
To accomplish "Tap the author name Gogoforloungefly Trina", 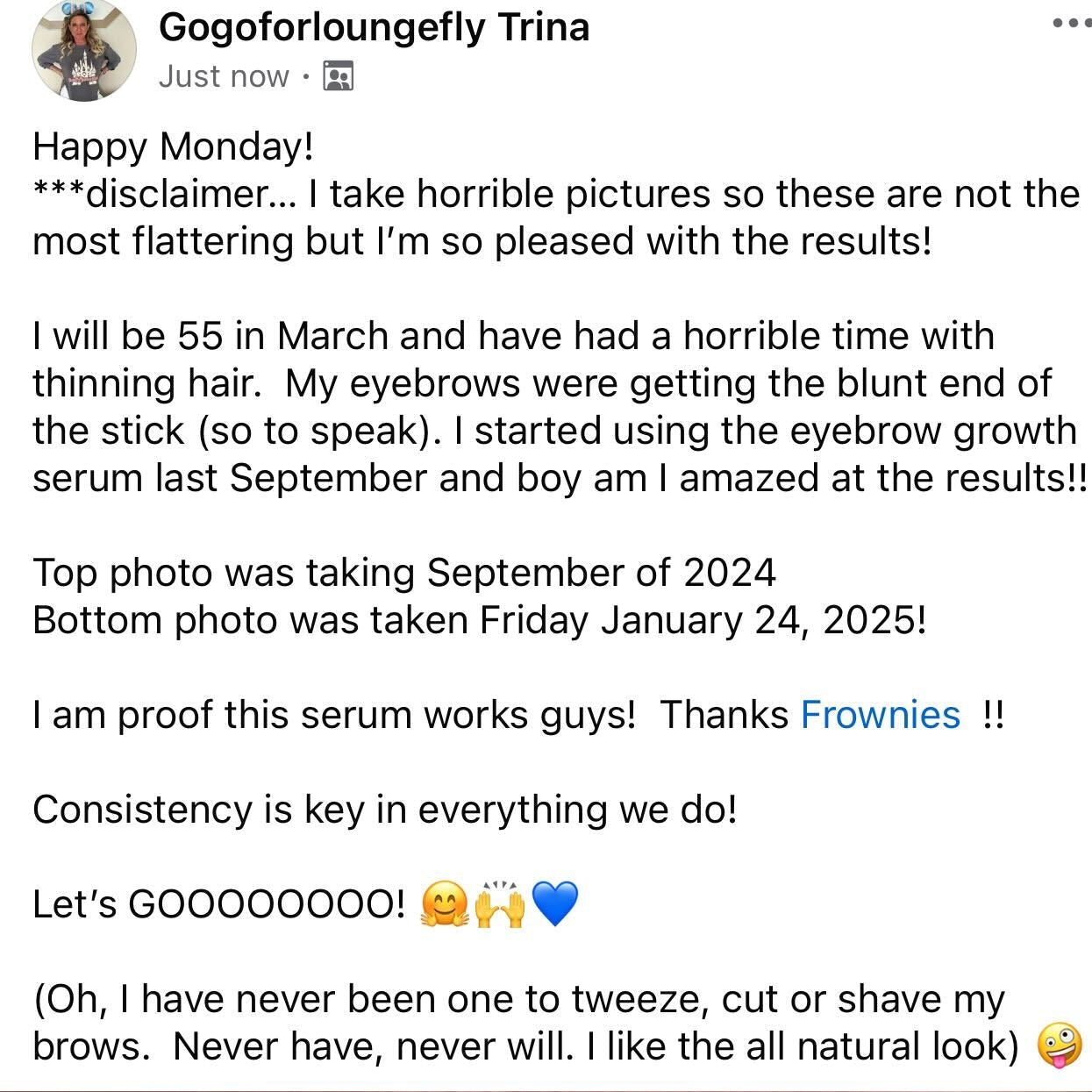I will (374, 28).
